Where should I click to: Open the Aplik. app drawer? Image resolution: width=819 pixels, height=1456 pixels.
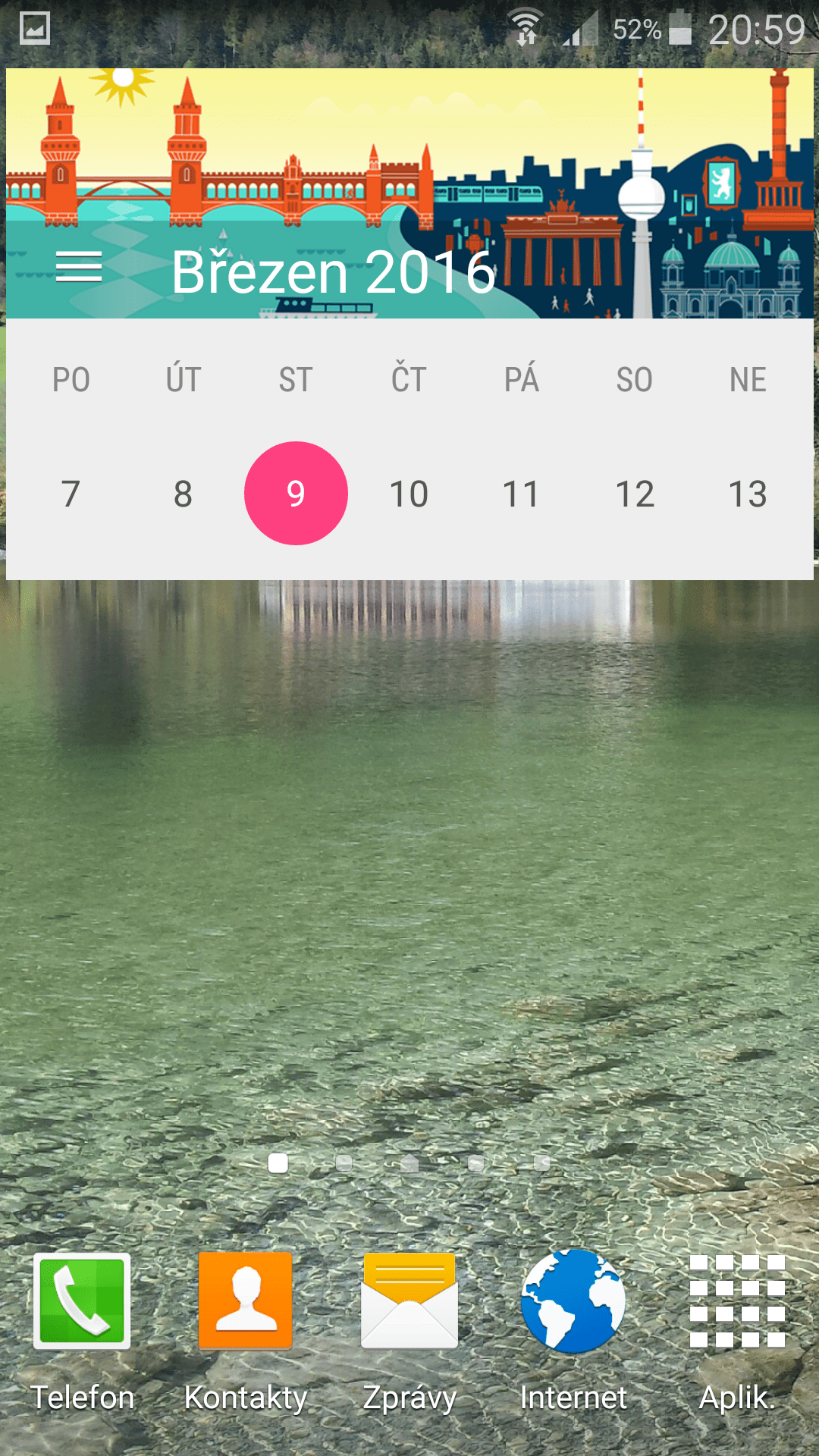pos(737,1332)
